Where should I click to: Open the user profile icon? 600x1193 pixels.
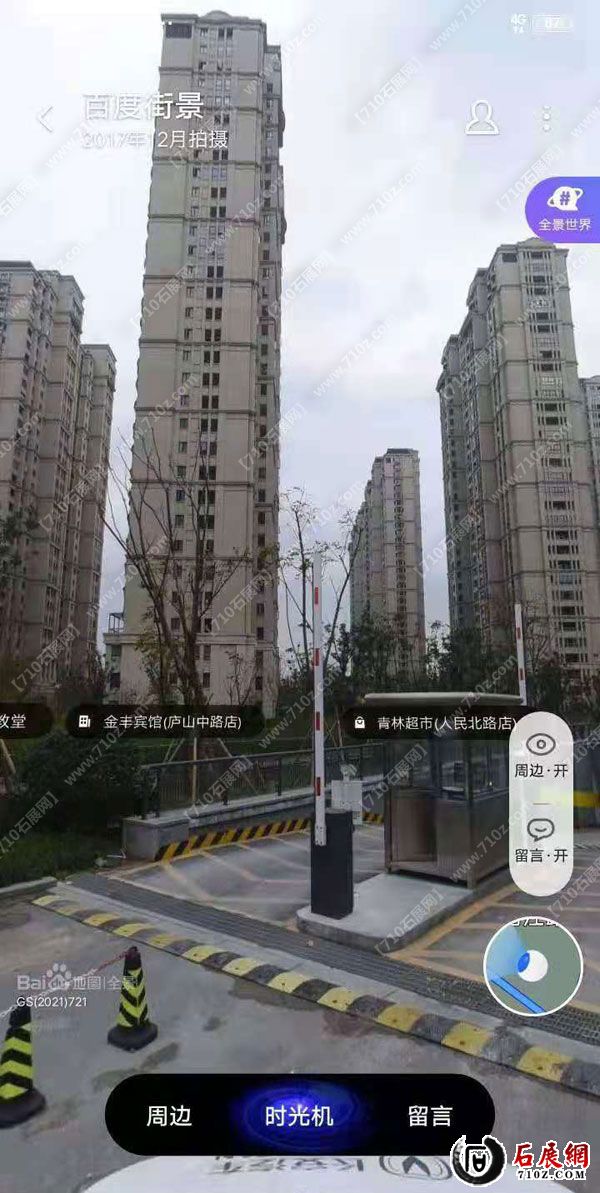pyautogui.click(x=481, y=118)
